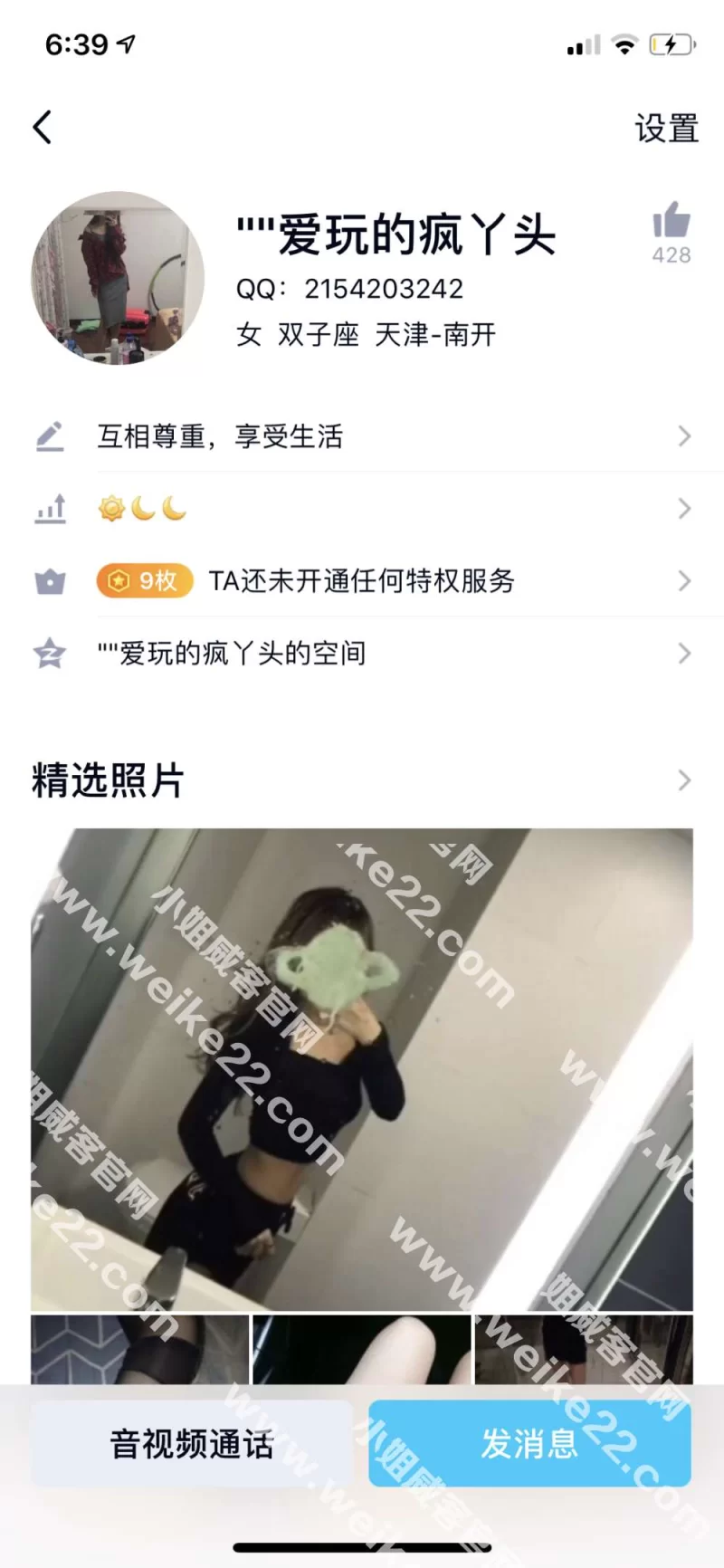Screen dimensions: 724x1568
Task: Open the signature row 互相尊重，享受生活
Action: pyautogui.click(x=362, y=436)
